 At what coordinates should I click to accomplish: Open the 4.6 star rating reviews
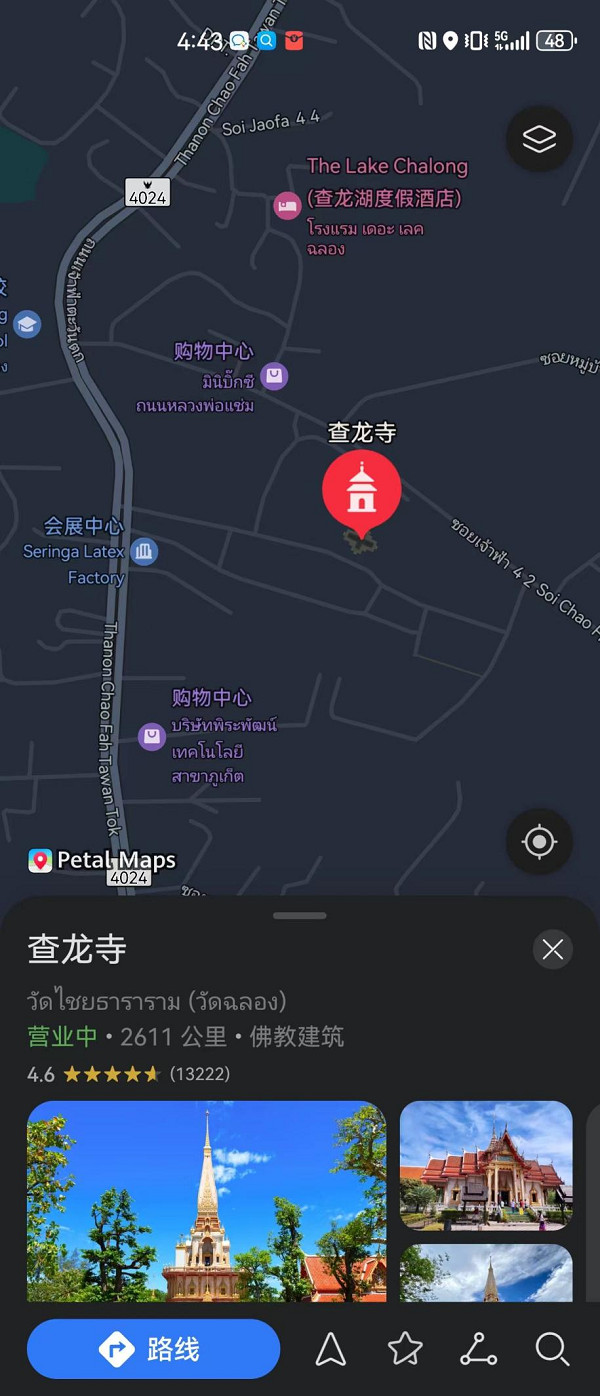128,1074
